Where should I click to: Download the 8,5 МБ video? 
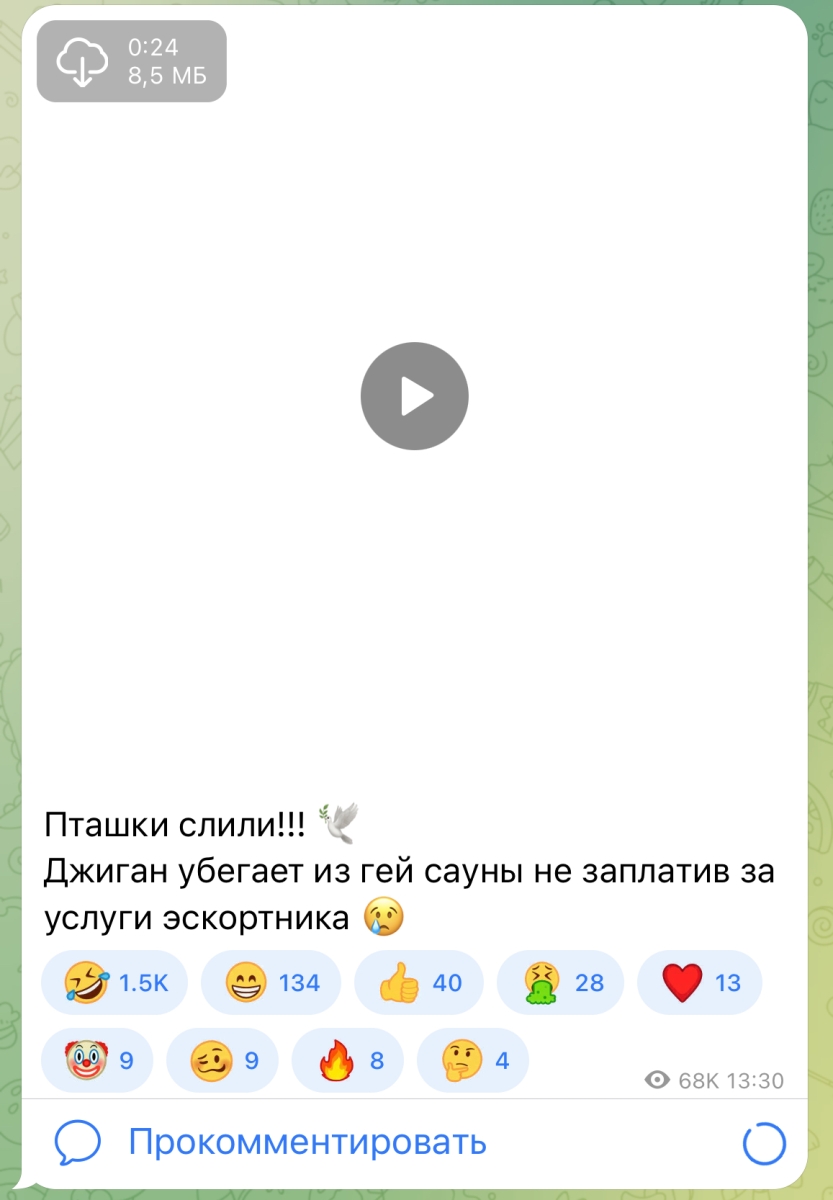(x=82, y=61)
